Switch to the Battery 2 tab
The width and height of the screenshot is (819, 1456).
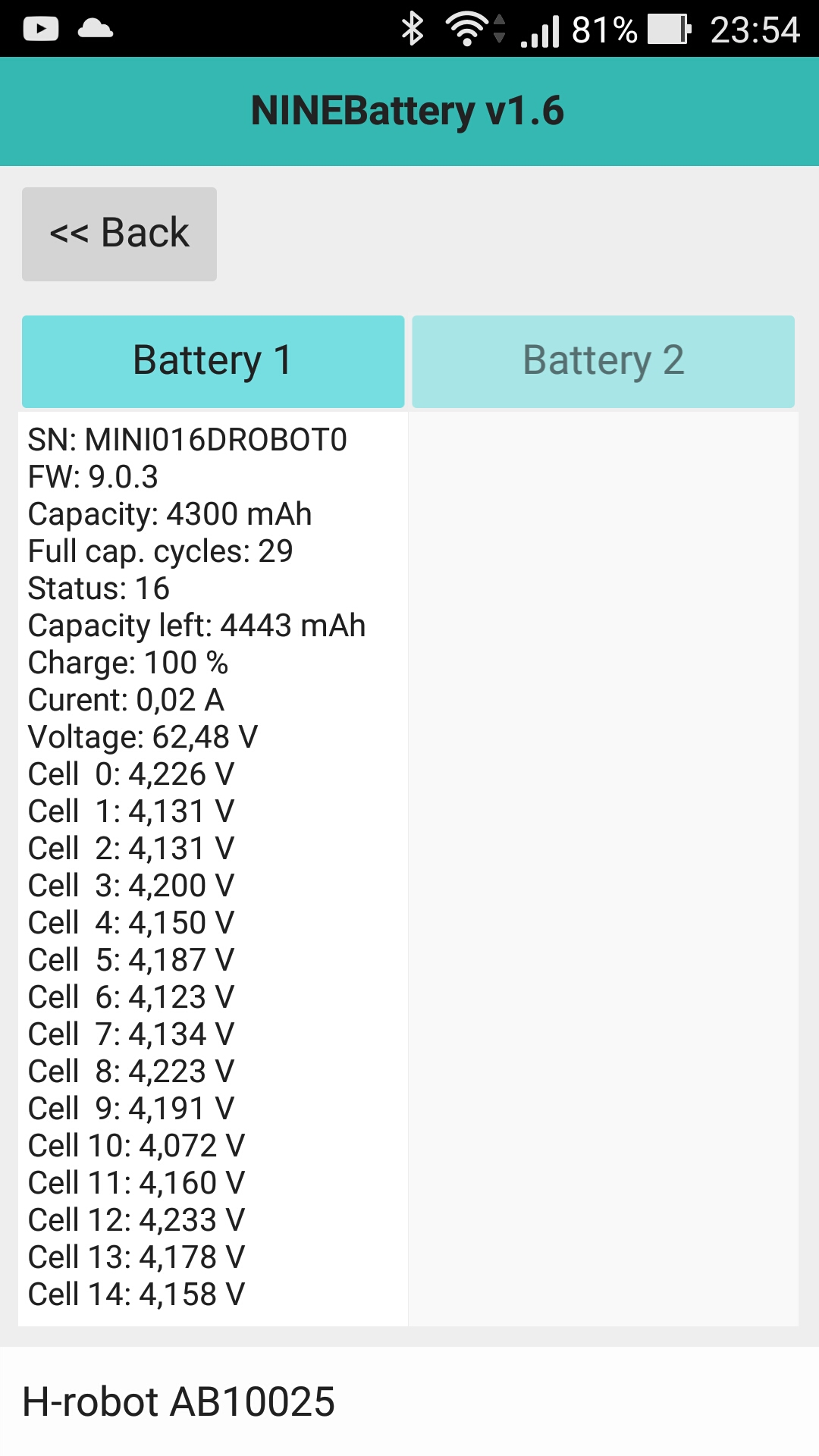tap(603, 361)
